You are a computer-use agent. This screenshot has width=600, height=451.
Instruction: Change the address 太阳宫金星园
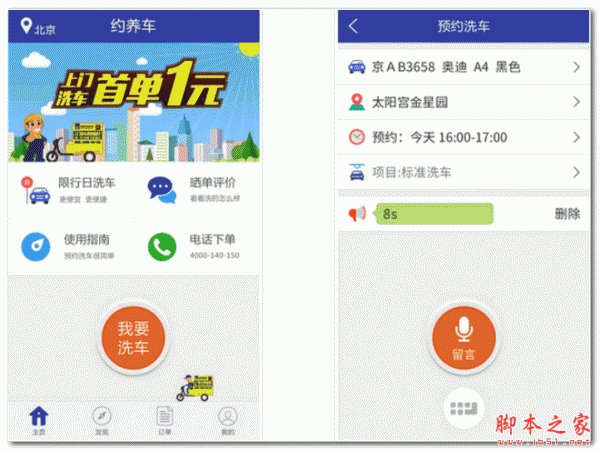pyautogui.click(x=463, y=102)
